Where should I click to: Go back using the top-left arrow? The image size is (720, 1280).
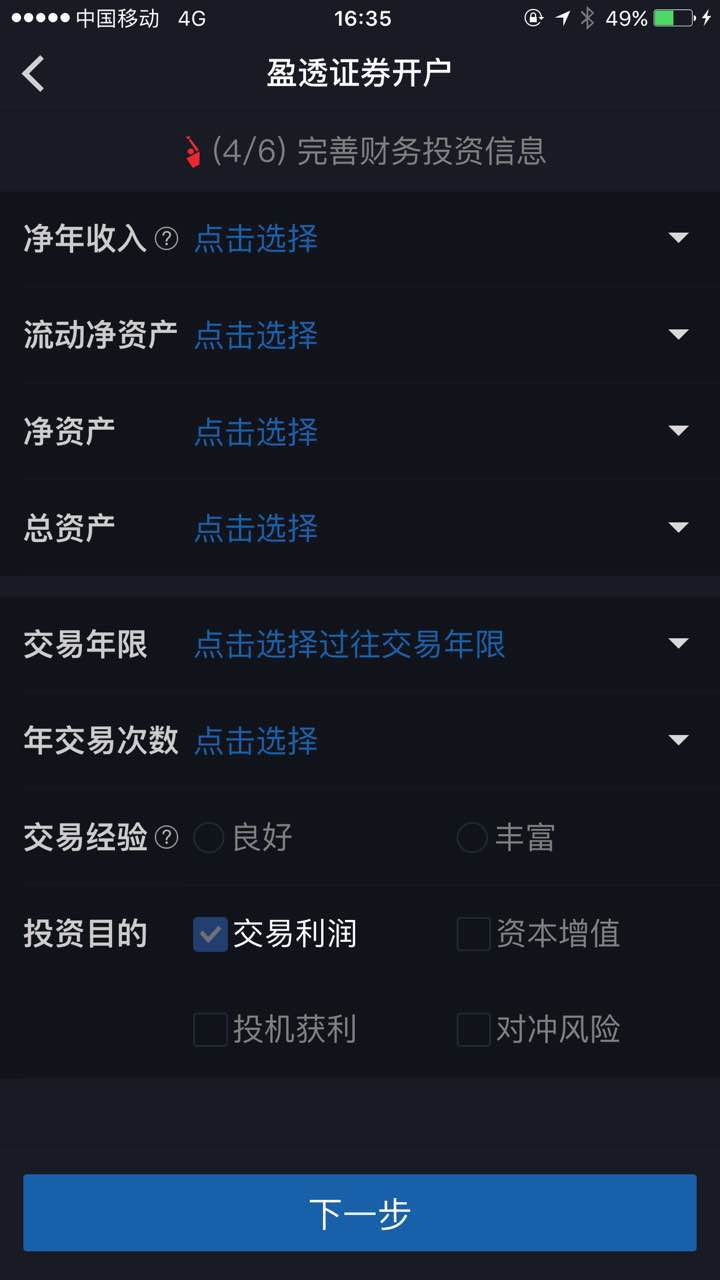coord(34,73)
